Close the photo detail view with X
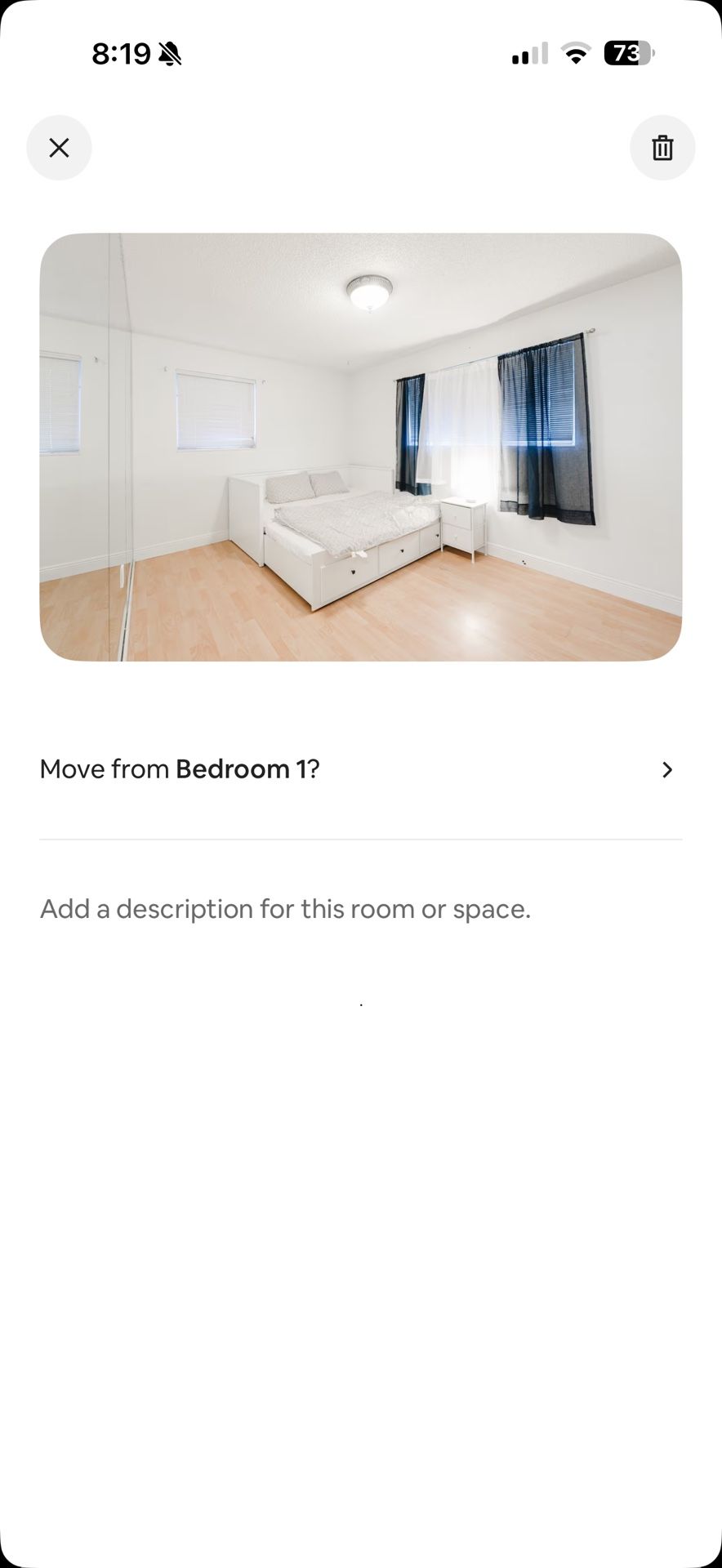 pos(59,148)
